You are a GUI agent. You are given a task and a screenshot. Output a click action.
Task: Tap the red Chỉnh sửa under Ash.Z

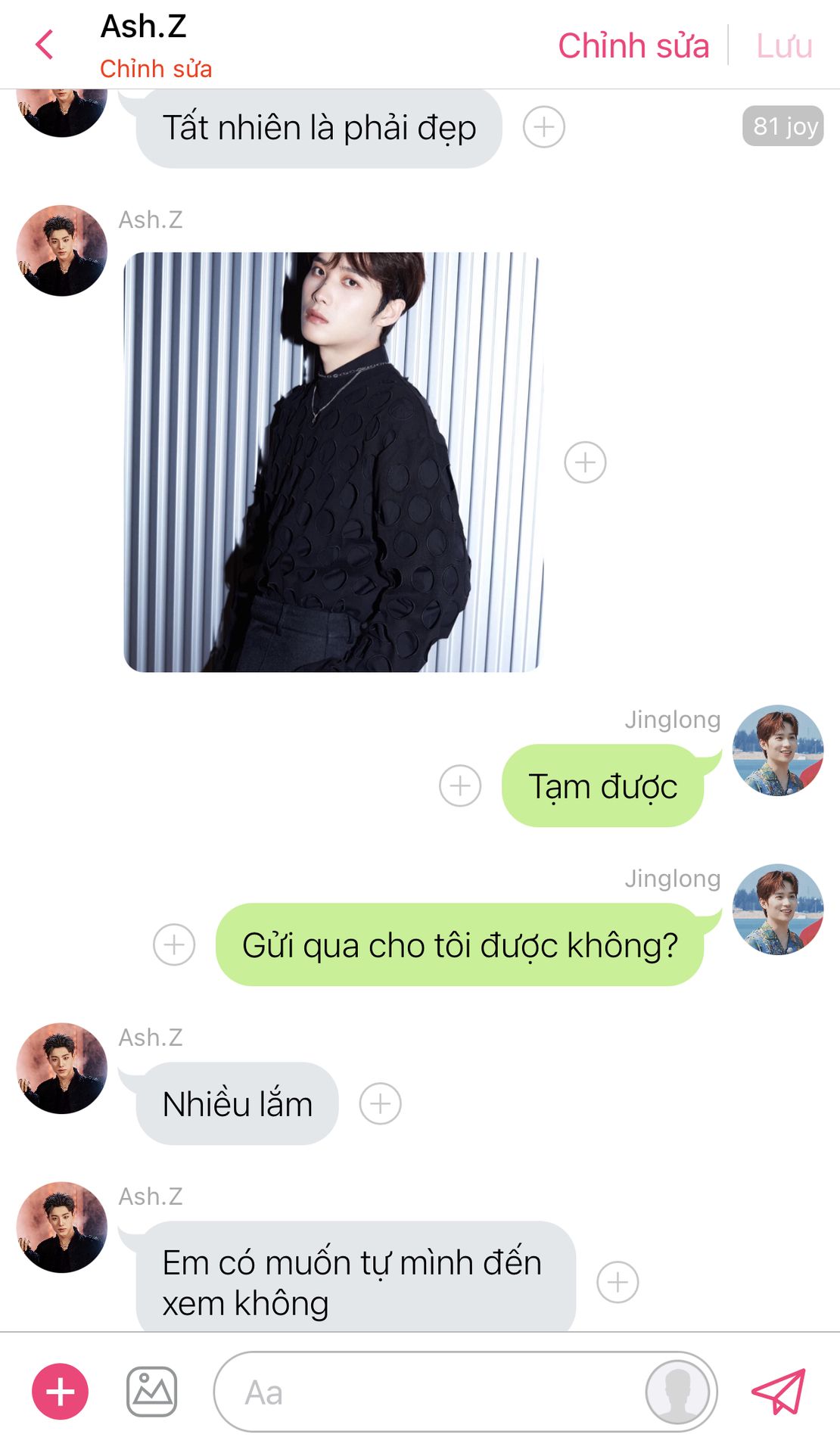click(x=156, y=69)
